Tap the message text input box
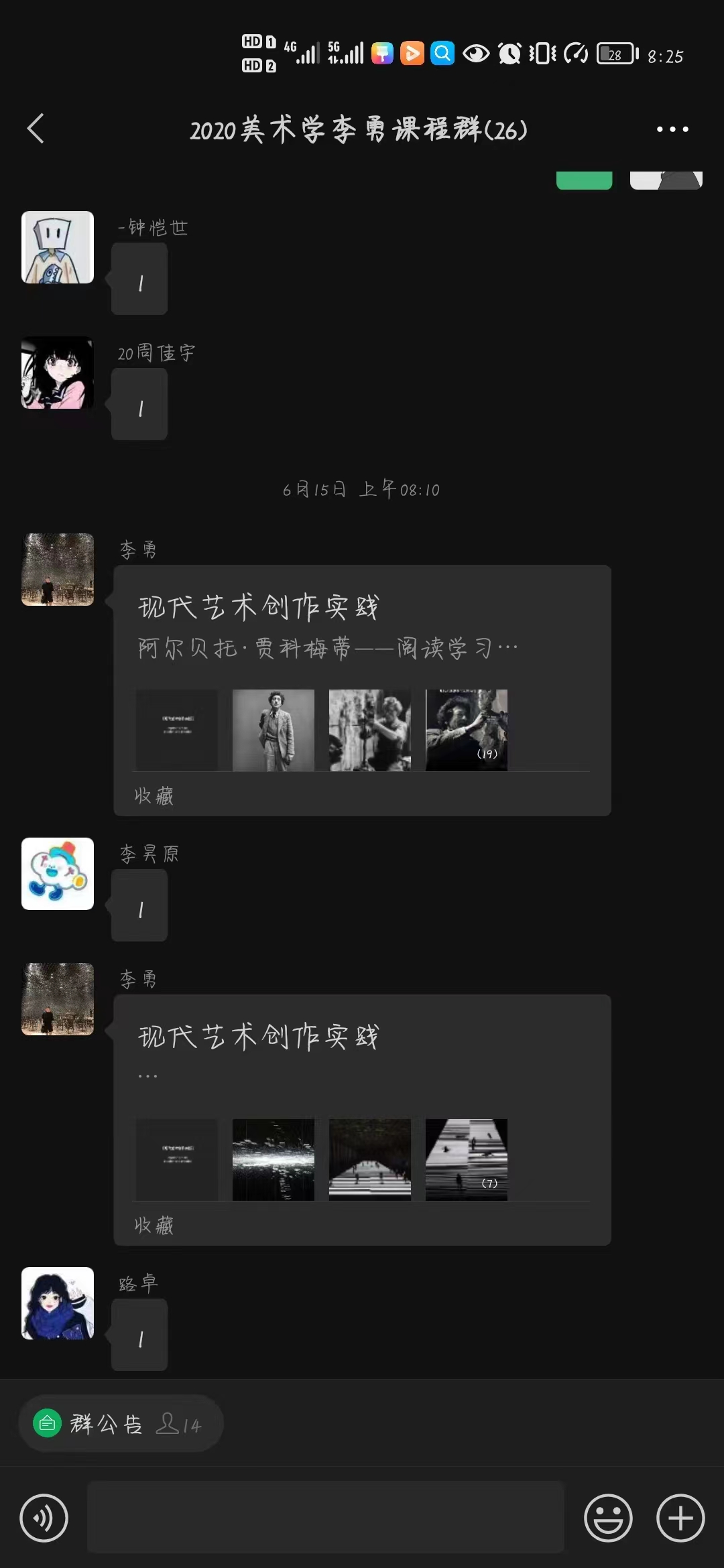724x1568 pixels. click(x=326, y=1518)
